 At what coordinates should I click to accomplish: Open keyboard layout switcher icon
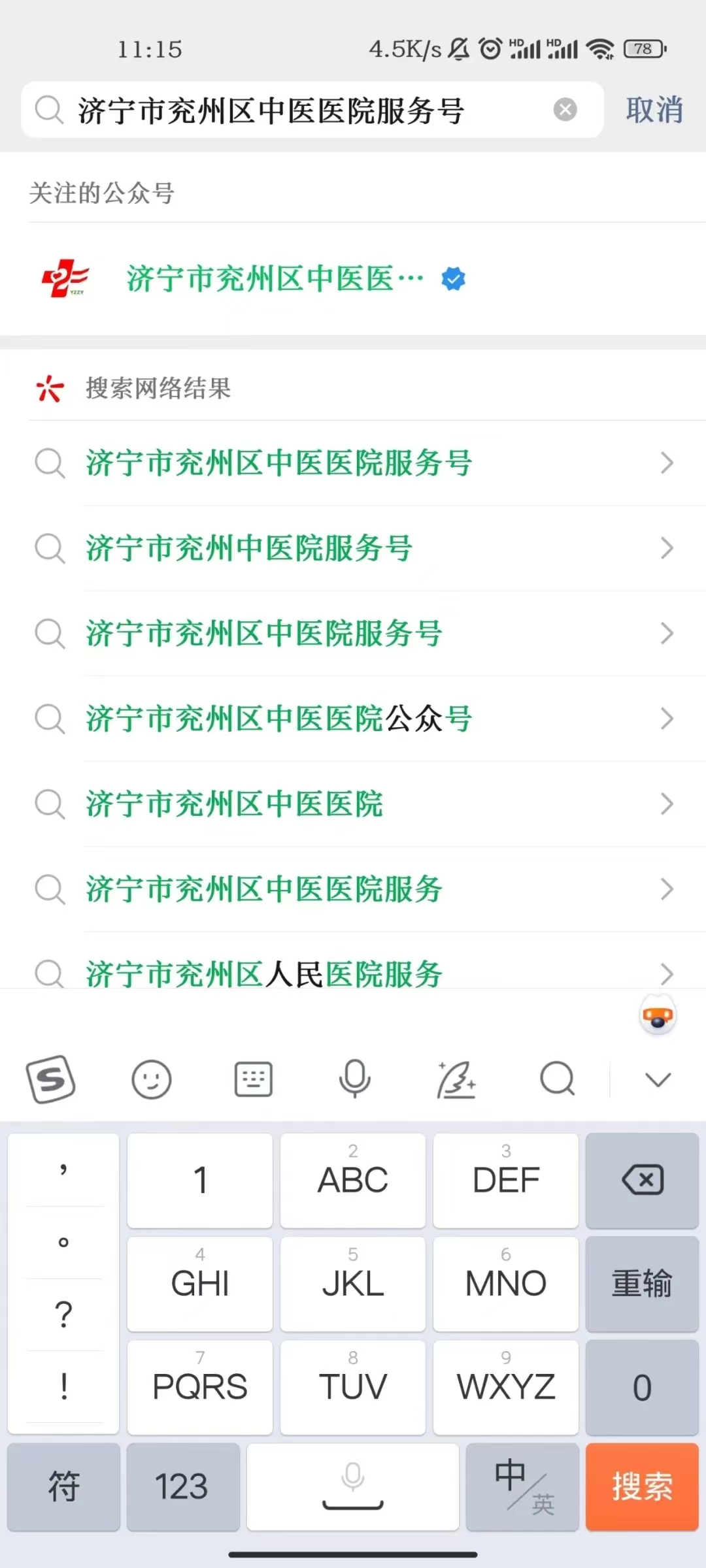pyautogui.click(x=254, y=1079)
